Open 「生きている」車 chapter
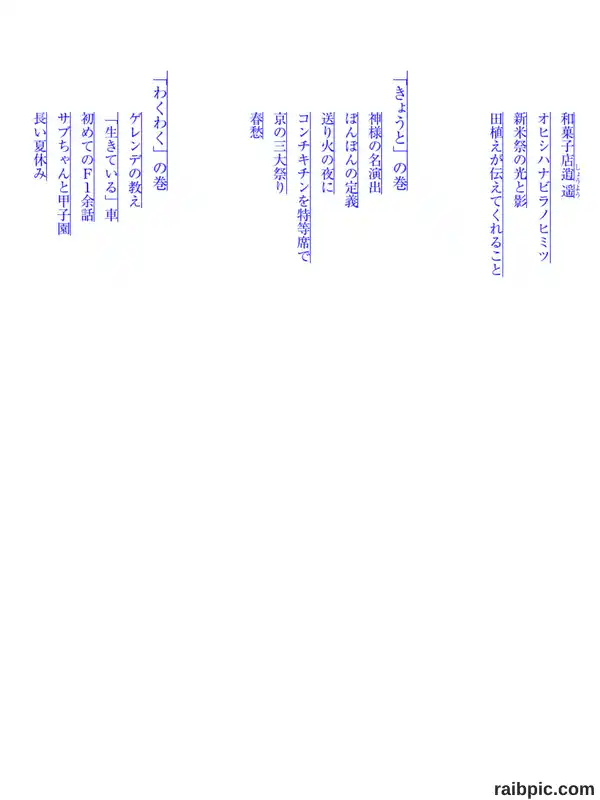 pyautogui.click(x=112, y=167)
